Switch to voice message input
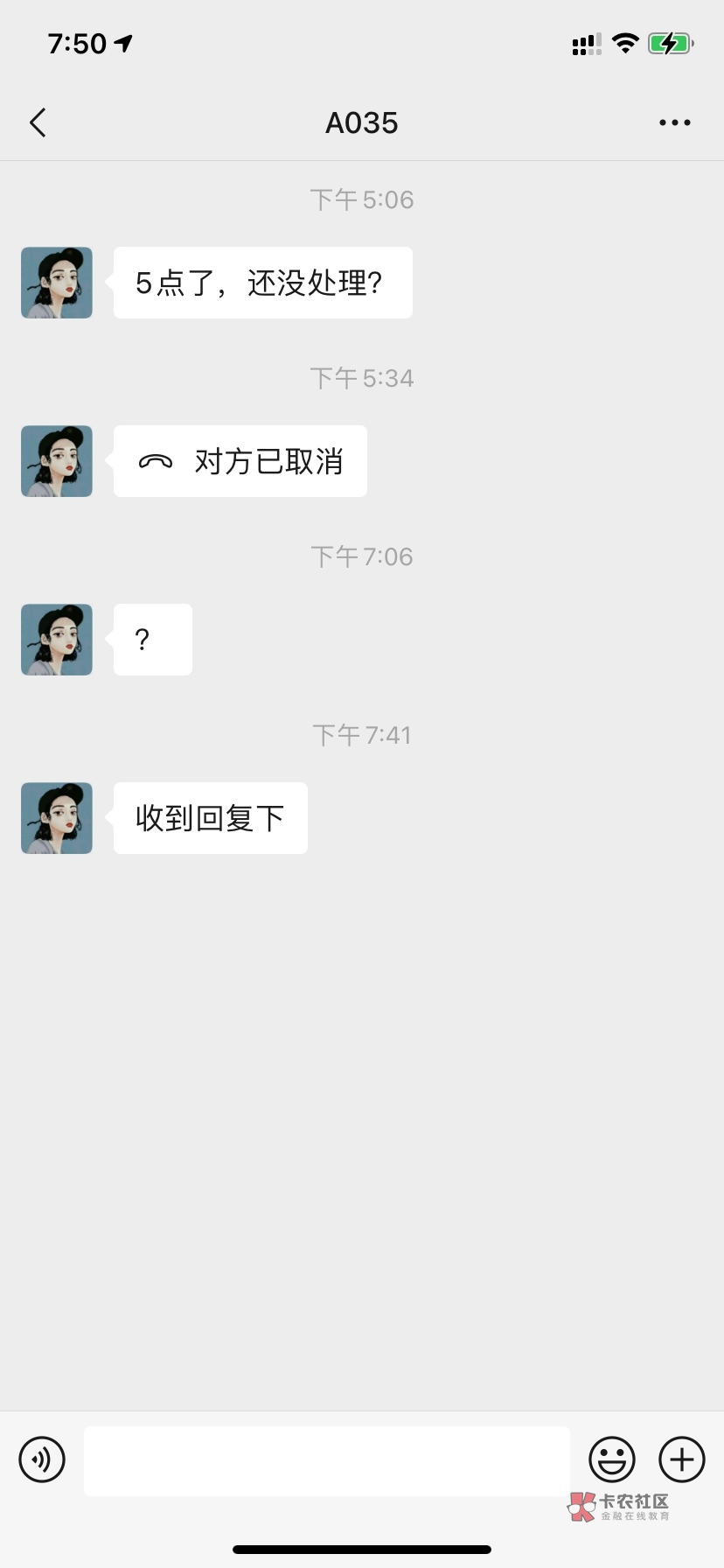The height and width of the screenshot is (1568, 724). click(x=42, y=1459)
